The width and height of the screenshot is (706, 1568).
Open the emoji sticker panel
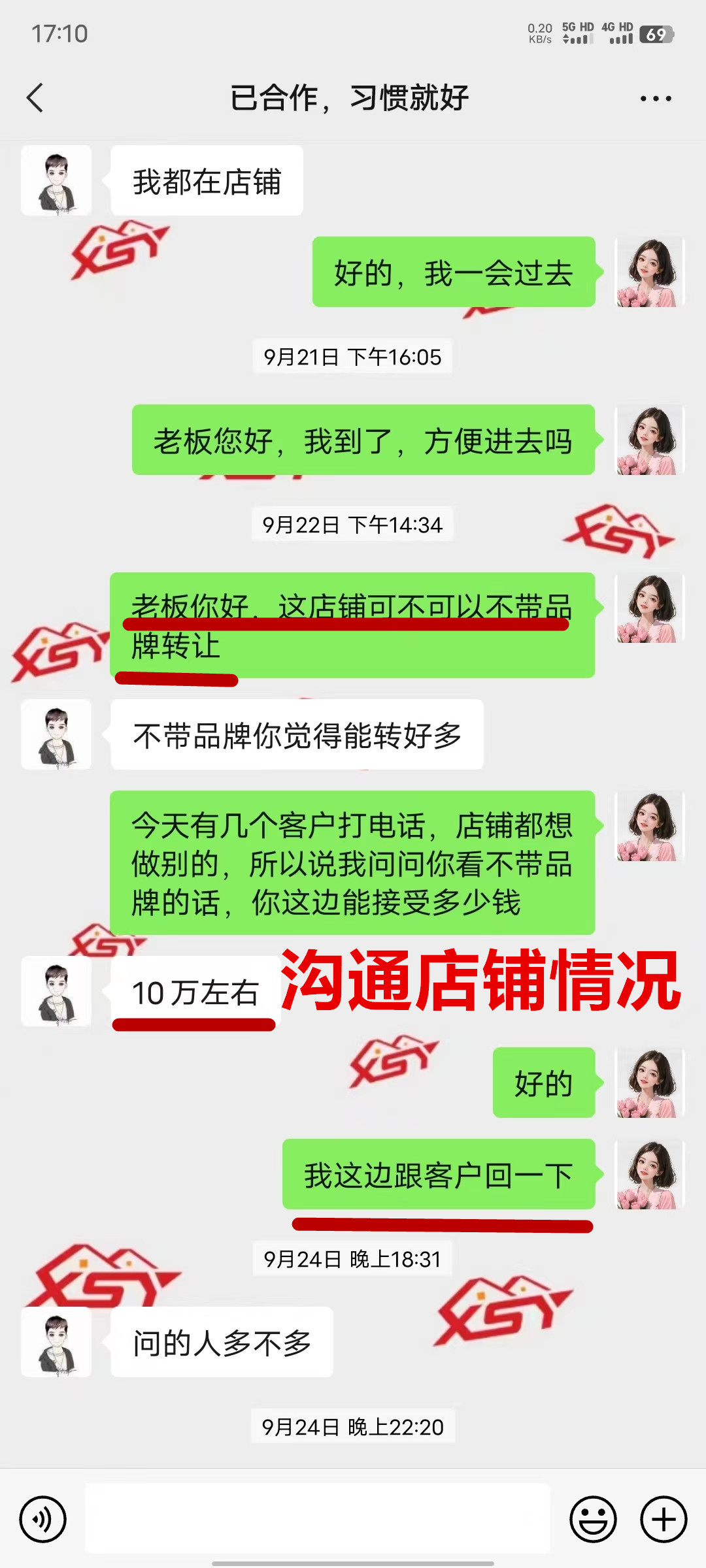click(x=593, y=1519)
